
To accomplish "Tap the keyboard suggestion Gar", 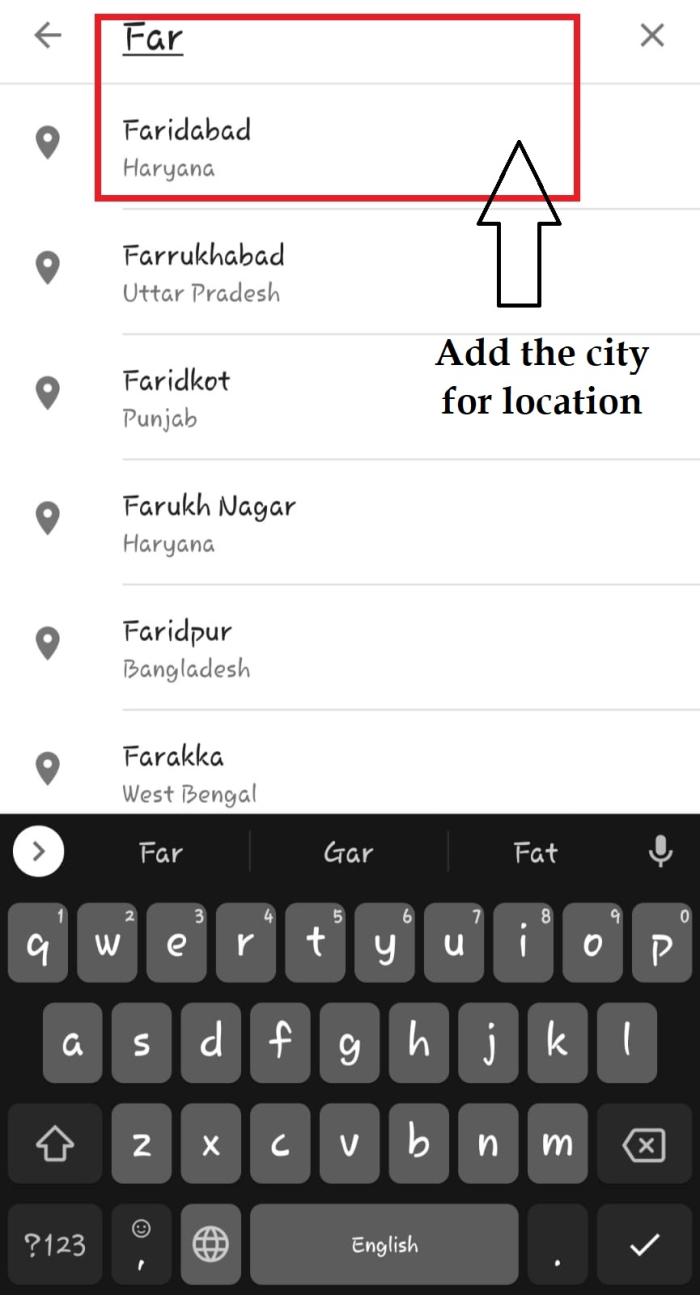I will tap(348, 853).
